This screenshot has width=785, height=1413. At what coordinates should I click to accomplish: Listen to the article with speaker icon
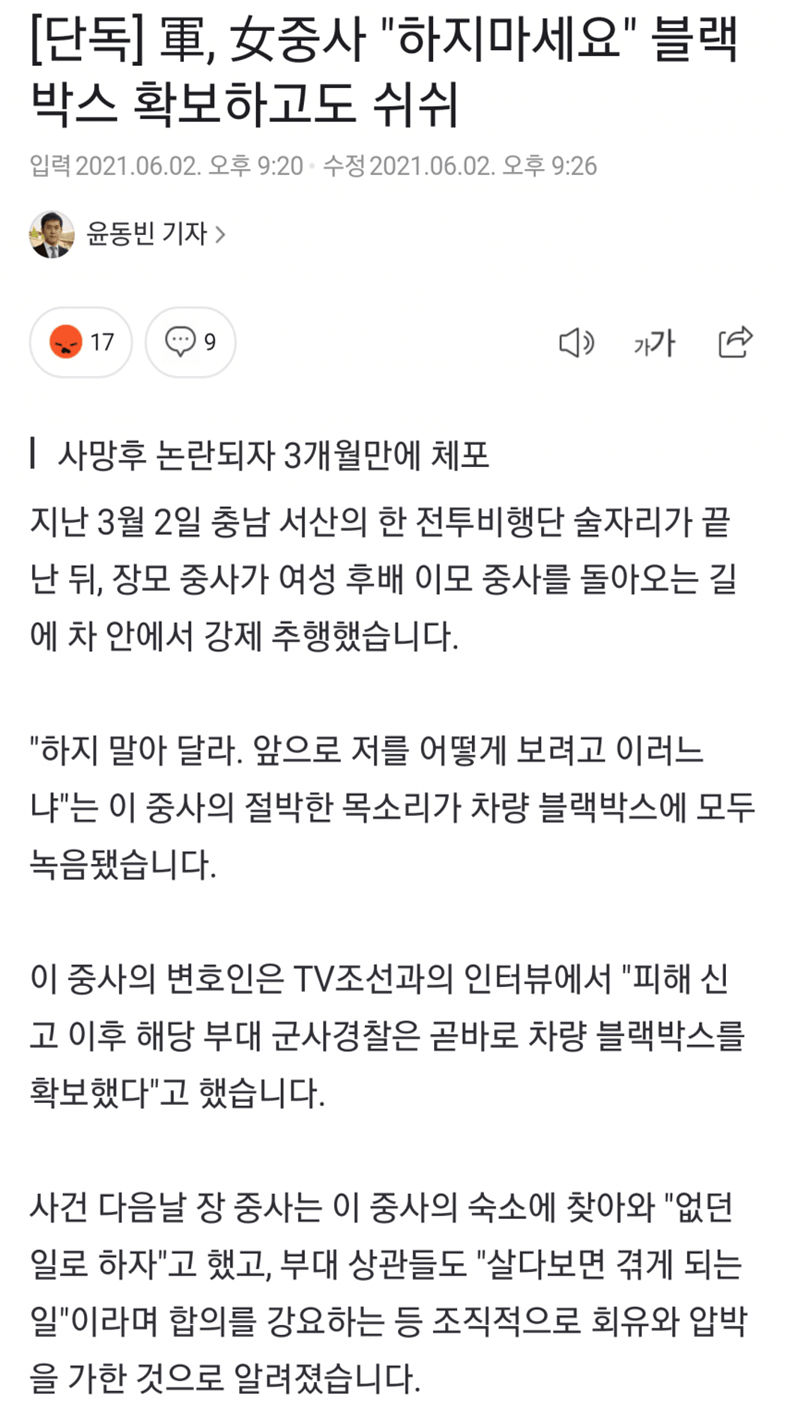click(x=575, y=343)
